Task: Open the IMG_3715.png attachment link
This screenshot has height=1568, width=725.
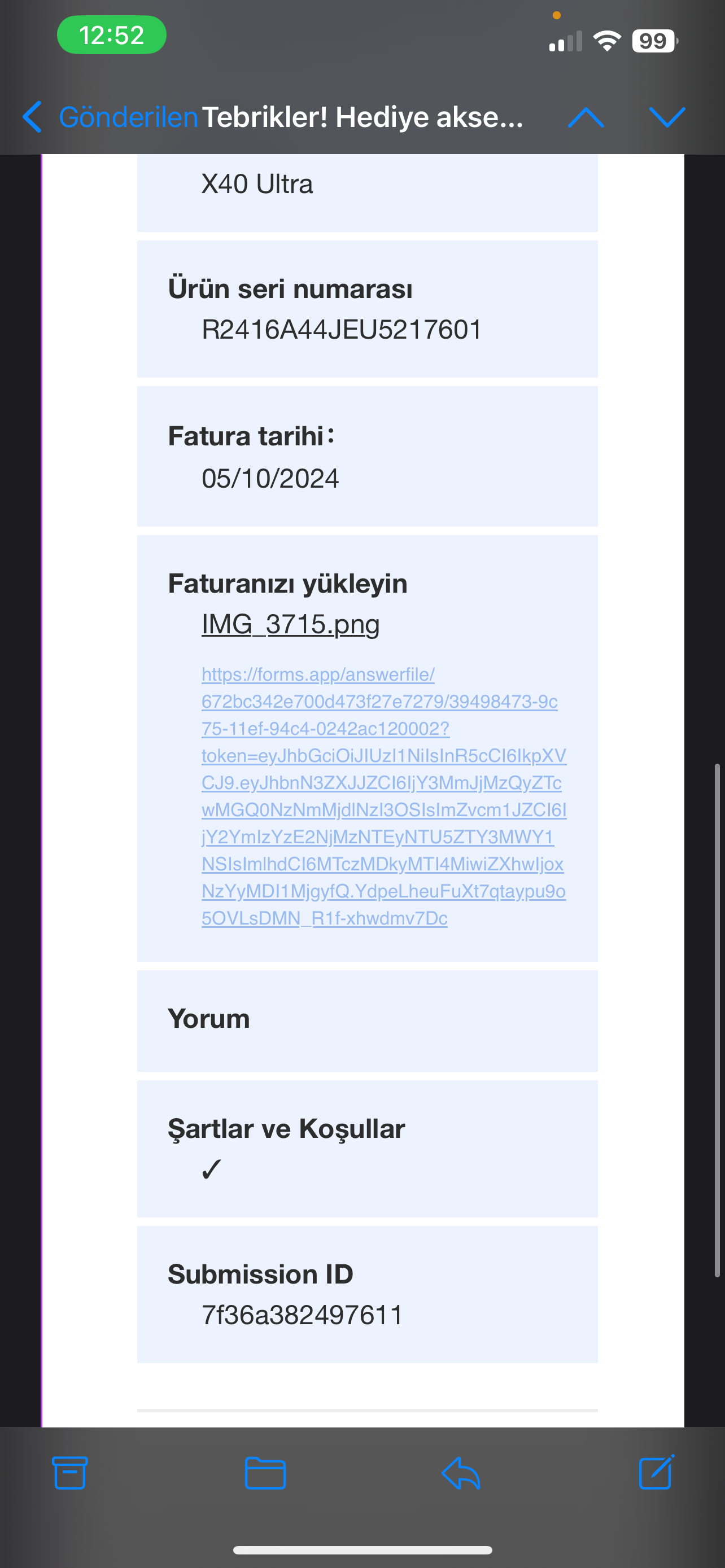Action: coord(290,624)
